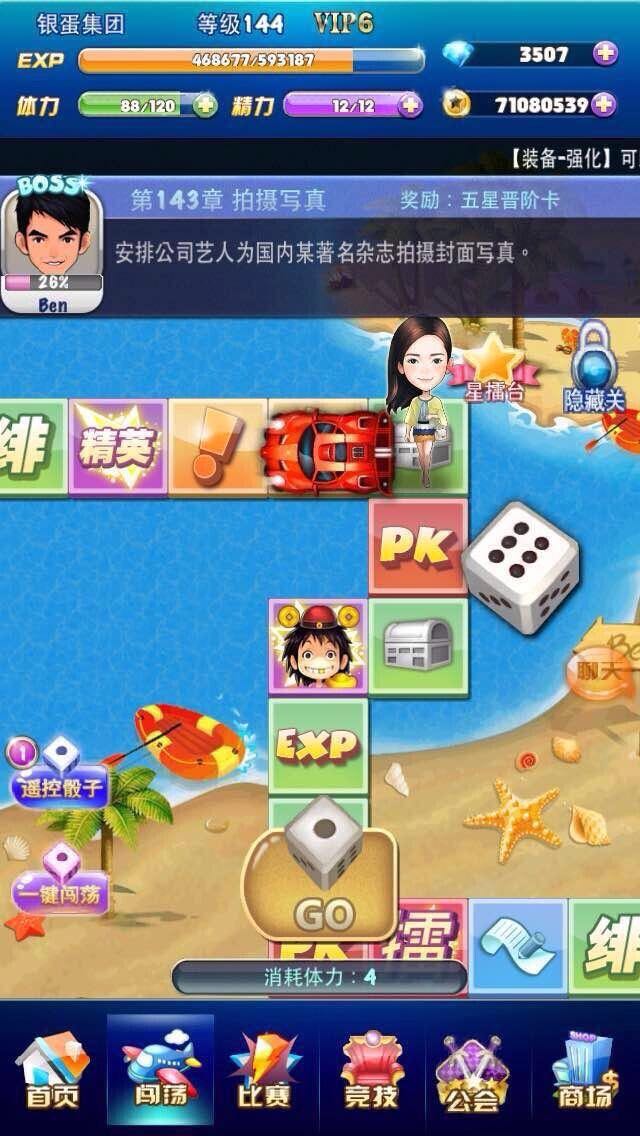
Task: Refill 体力 stamina with the plus icon
Action: tap(205, 104)
